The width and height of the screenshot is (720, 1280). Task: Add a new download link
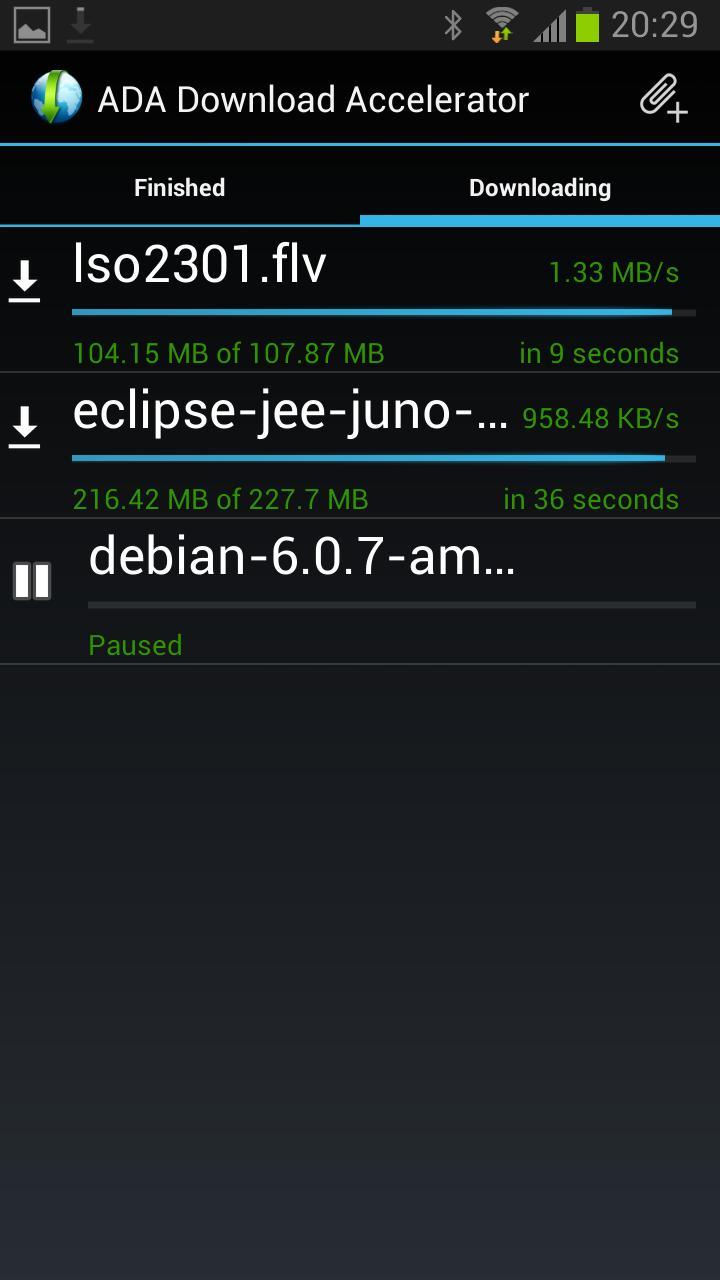point(663,99)
